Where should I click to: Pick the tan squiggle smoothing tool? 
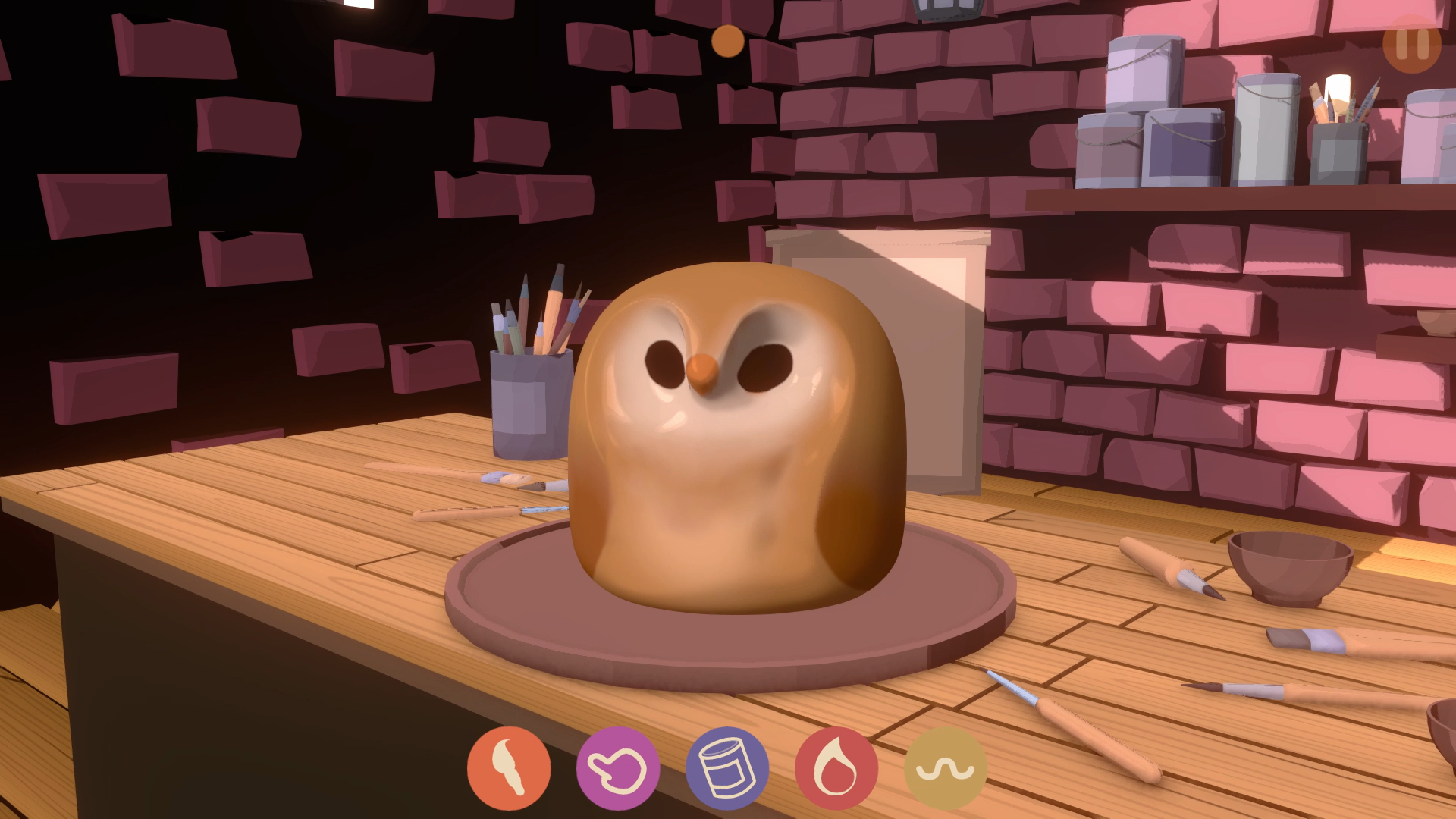(x=945, y=767)
